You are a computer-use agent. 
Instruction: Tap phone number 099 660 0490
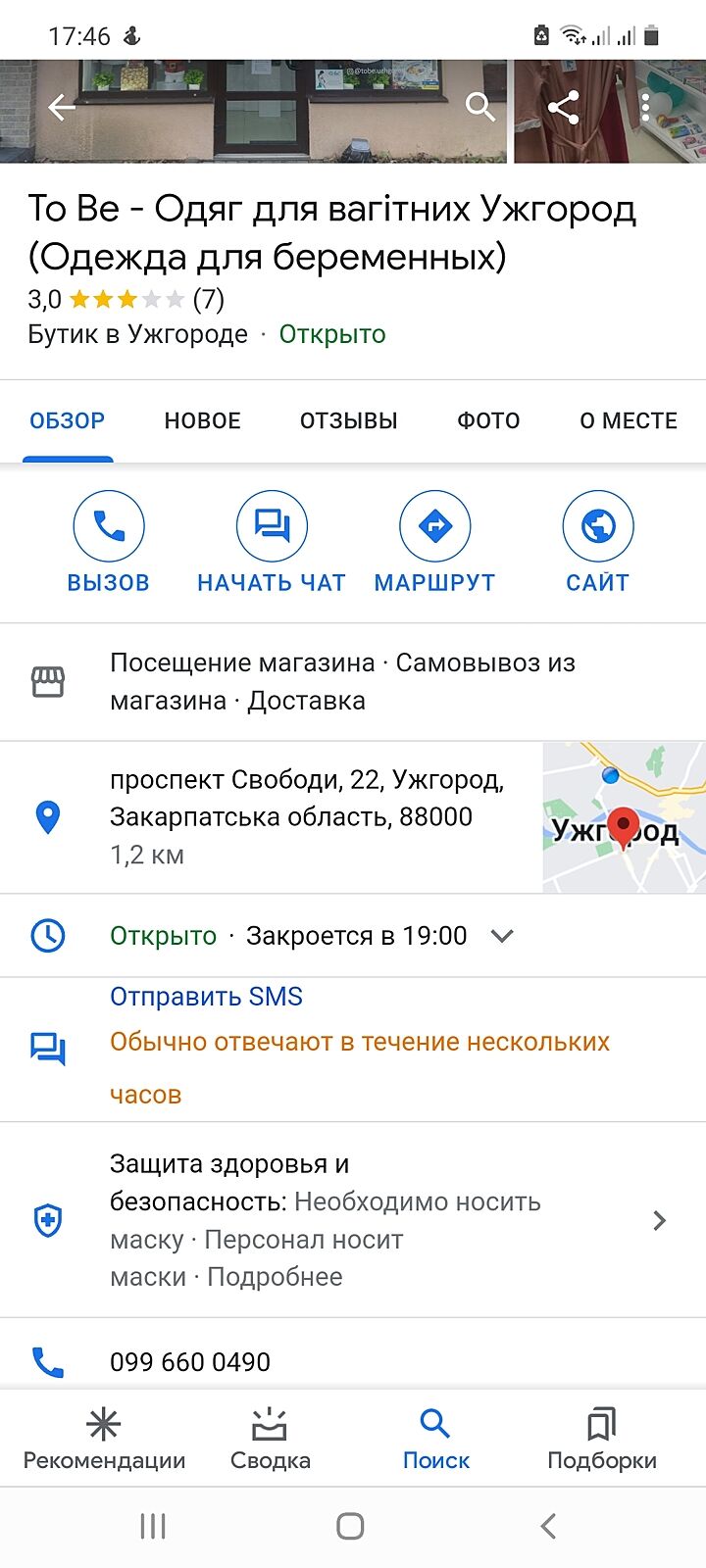tap(190, 1361)
